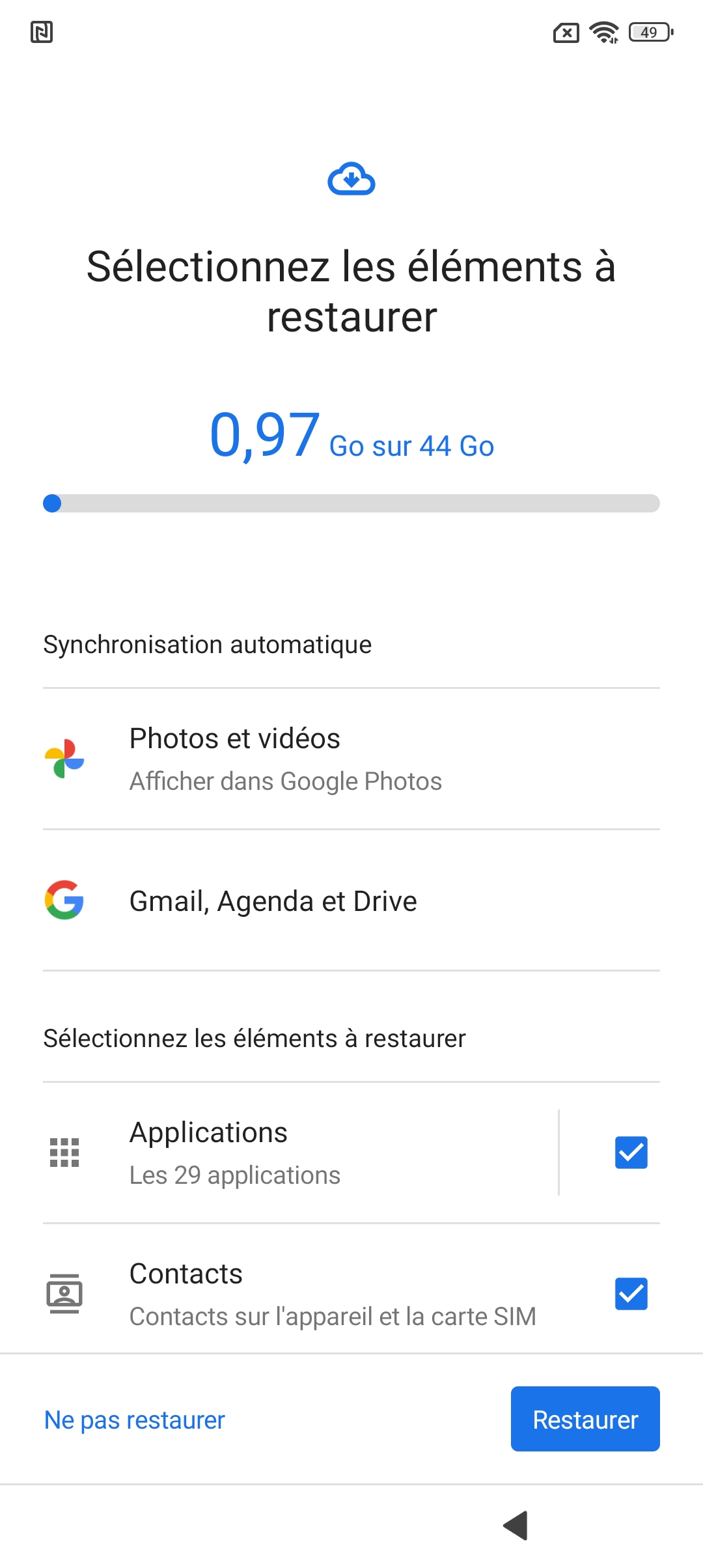703x1568 pixels.
Task: Uncheck the Contacts checkbox
Action: click(x=631, y=1294)
